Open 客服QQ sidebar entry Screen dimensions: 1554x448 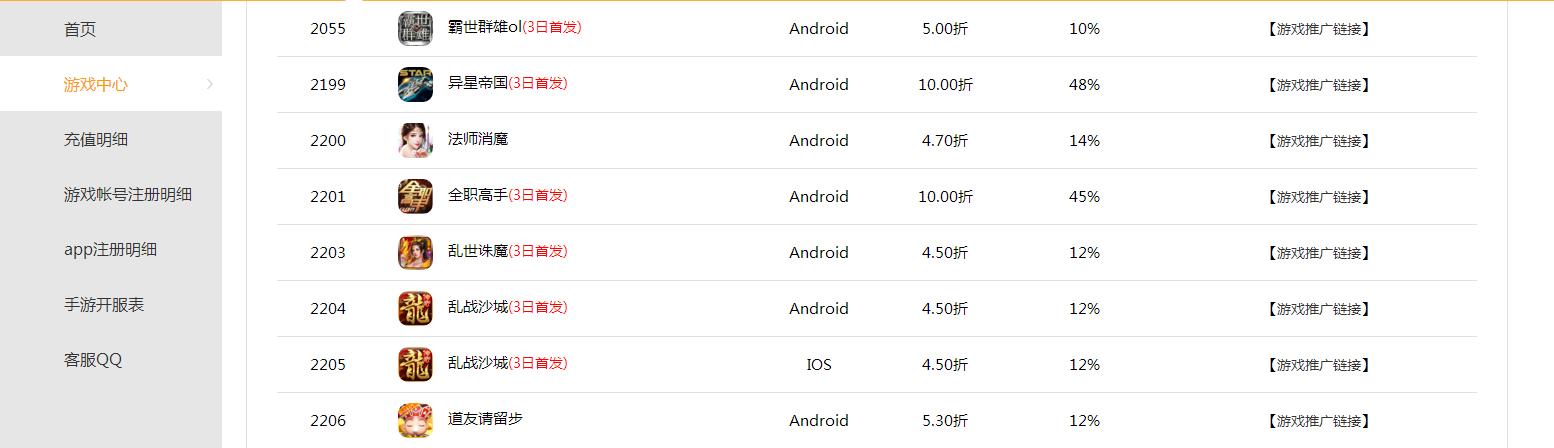pyautogui.click(x=93, y=360)
